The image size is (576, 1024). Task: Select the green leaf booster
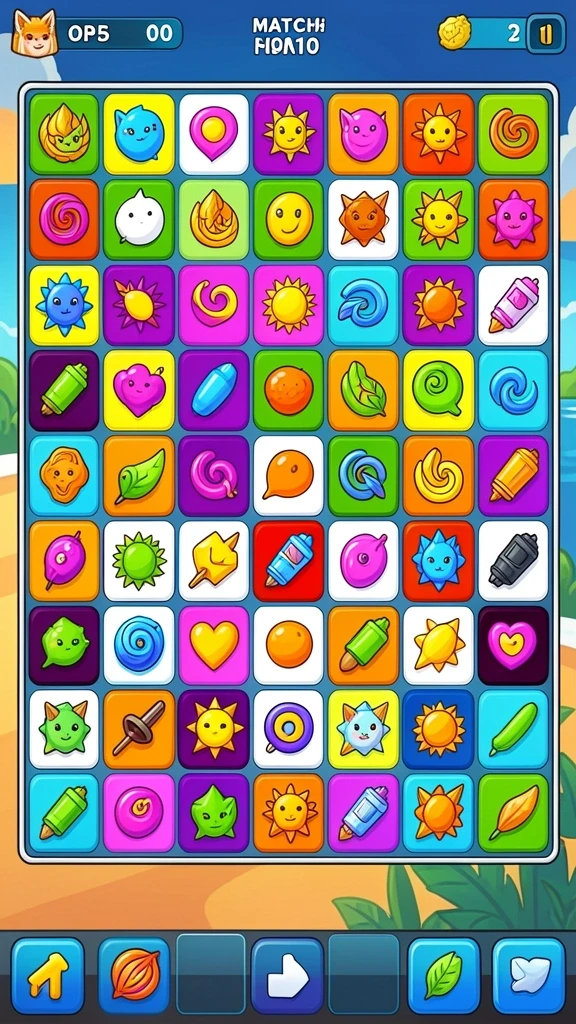443,976
